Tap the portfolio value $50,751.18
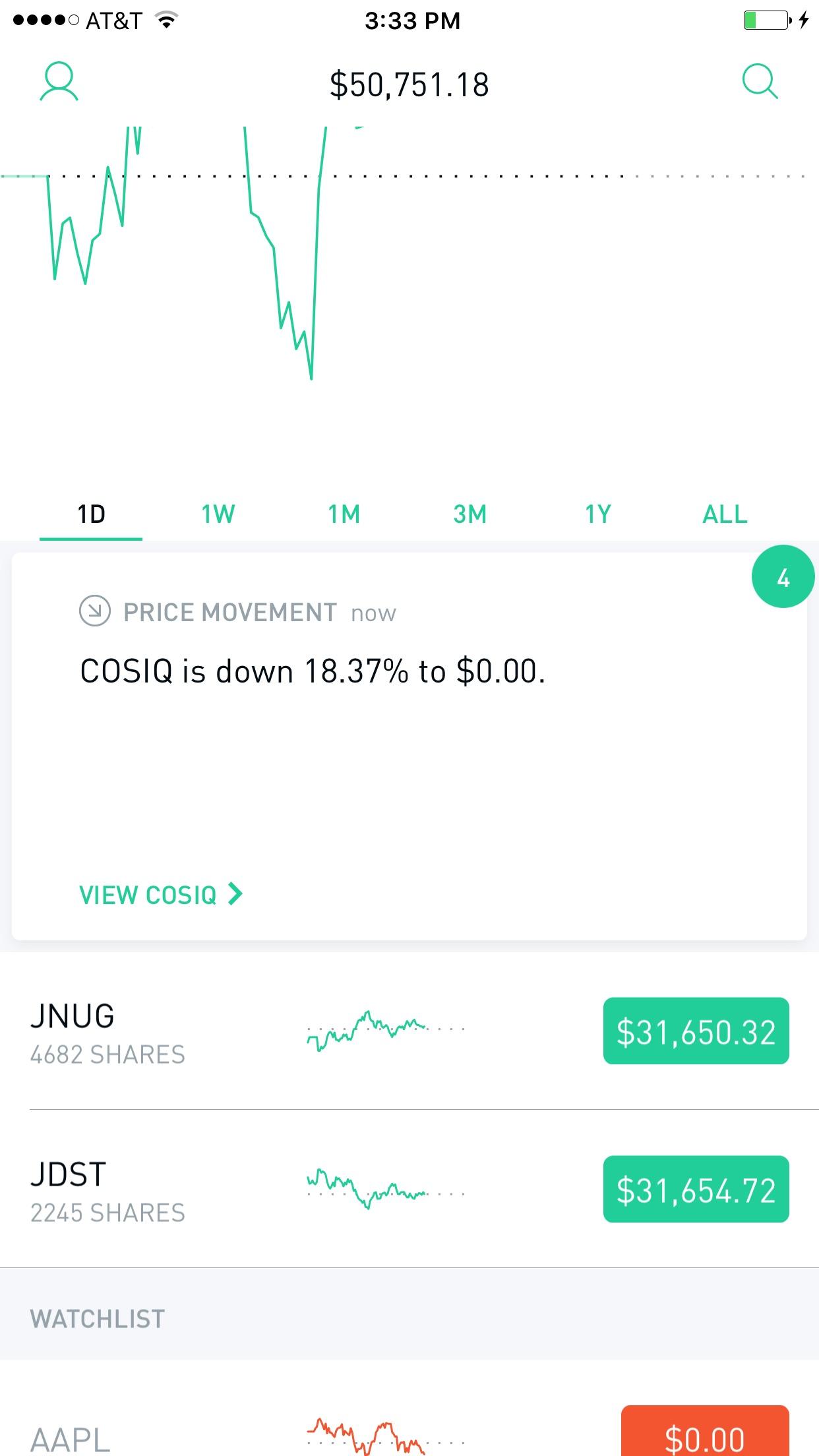819x1456 pixels. coord(409,84)
